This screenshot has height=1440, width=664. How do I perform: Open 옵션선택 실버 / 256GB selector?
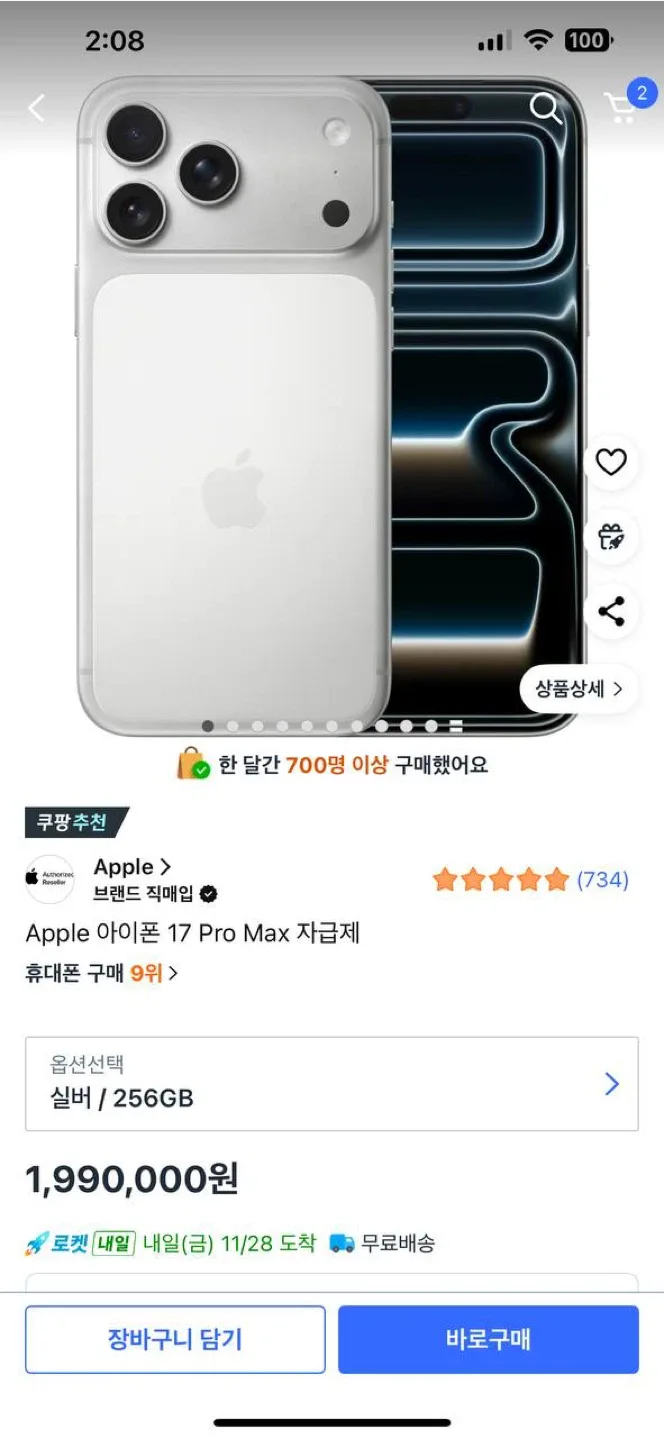[x=332, y=1084]
